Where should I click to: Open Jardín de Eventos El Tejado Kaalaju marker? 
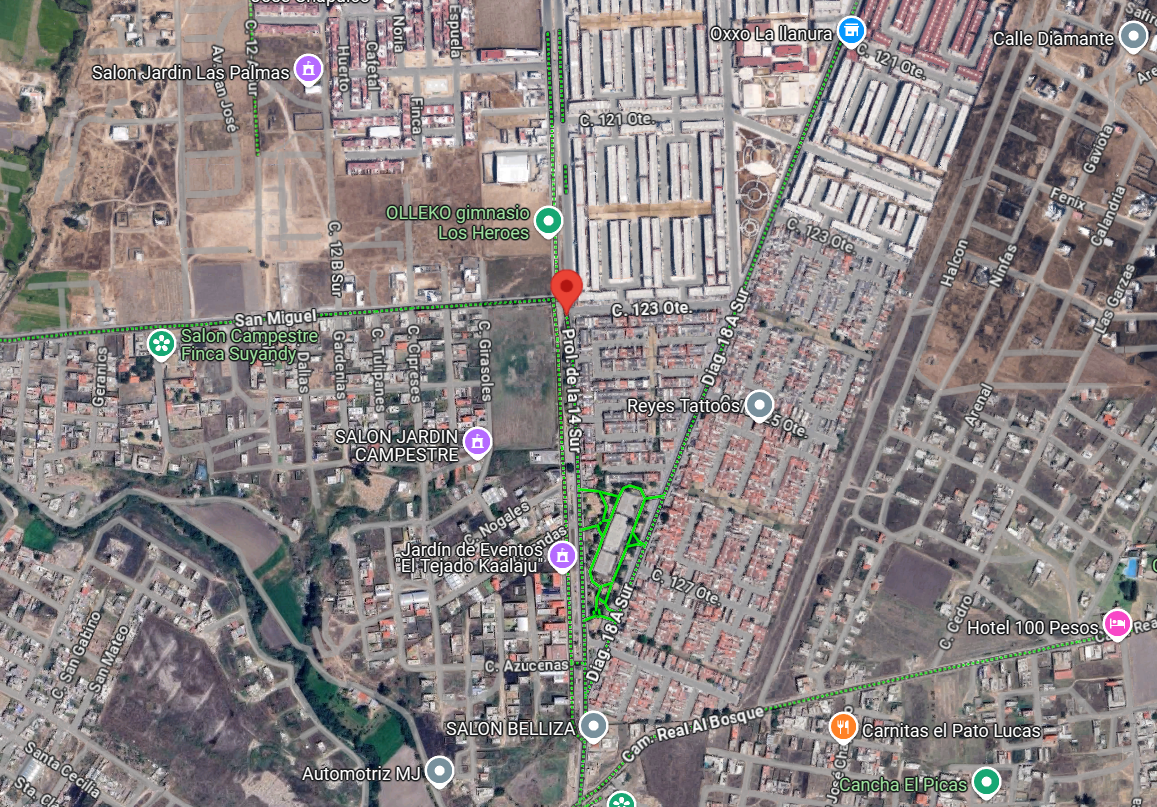point(562,557)
